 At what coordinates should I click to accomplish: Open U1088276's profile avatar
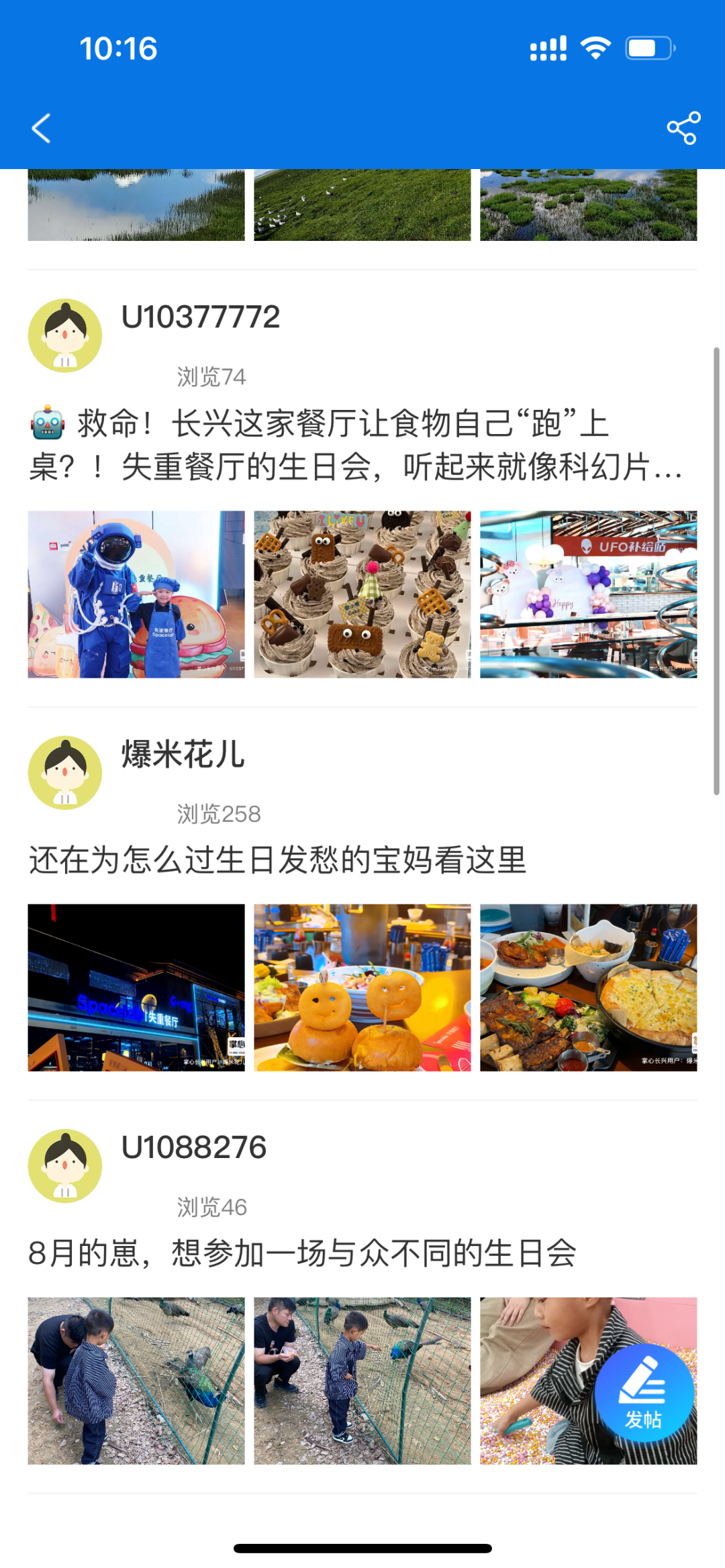pyautogui.click(x=64, y=1166)
